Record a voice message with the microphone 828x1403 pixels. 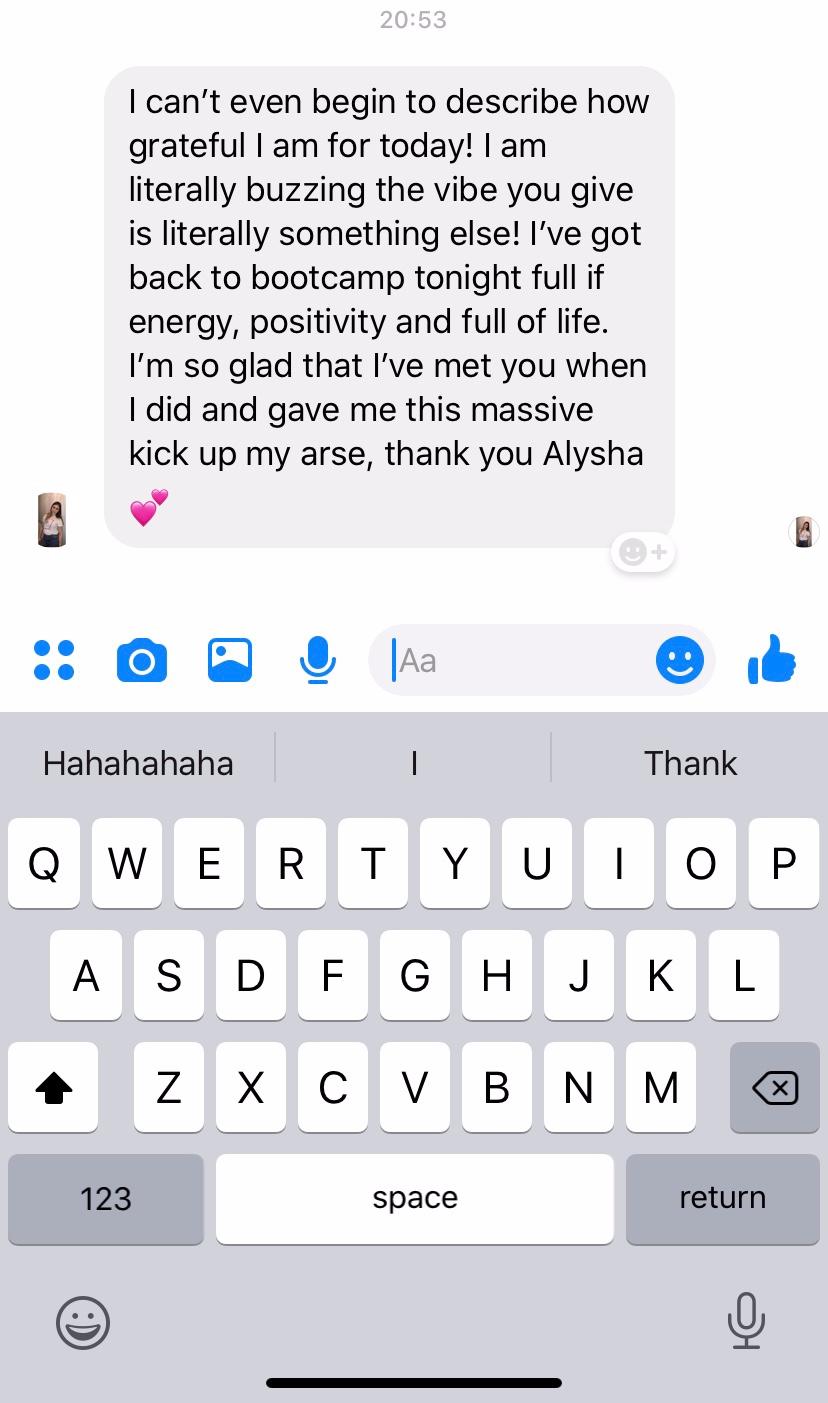tap(317, 660)
